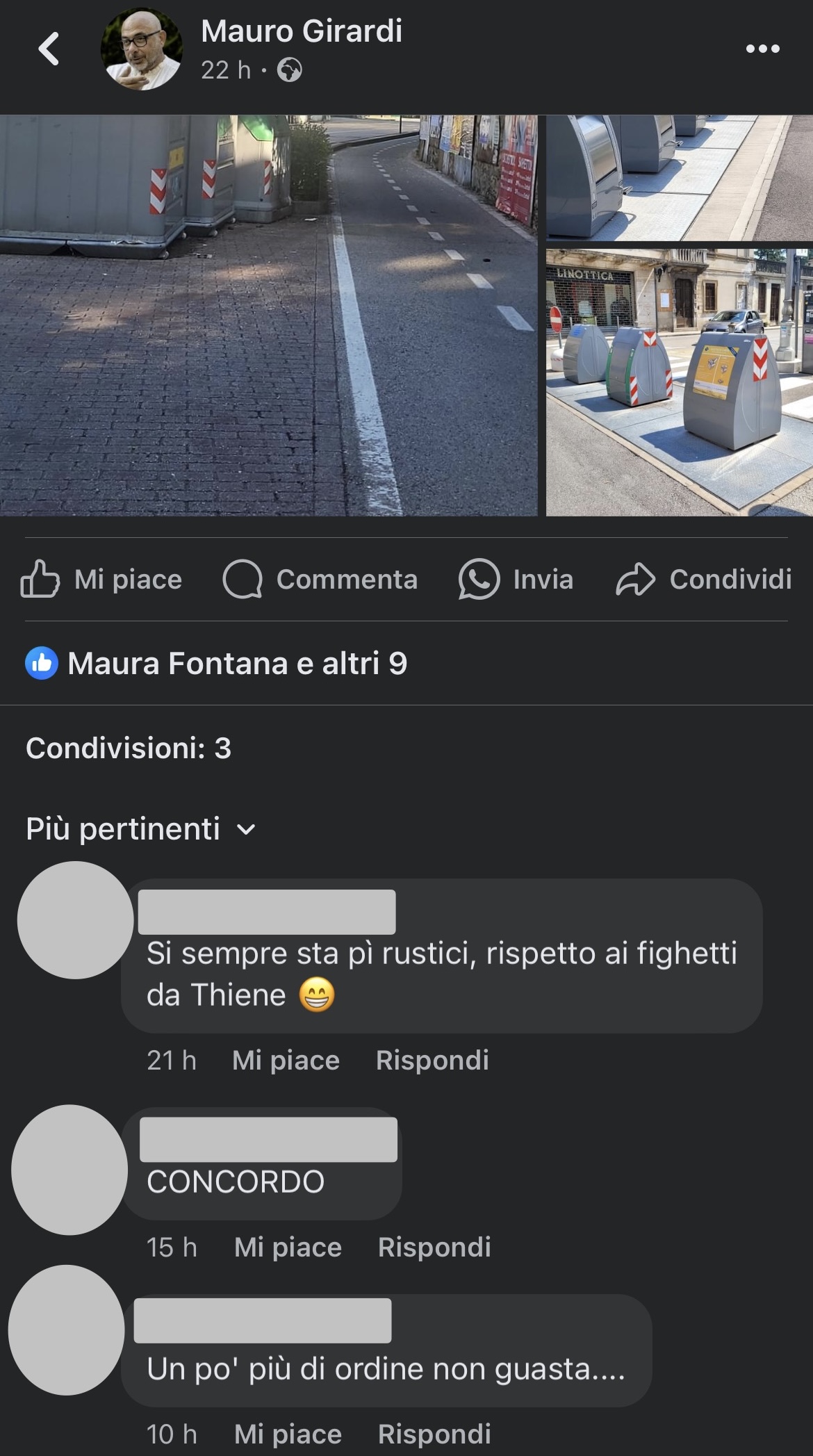Go back using the top-left arrow
813x1456 pixels.
coord(49,49)
